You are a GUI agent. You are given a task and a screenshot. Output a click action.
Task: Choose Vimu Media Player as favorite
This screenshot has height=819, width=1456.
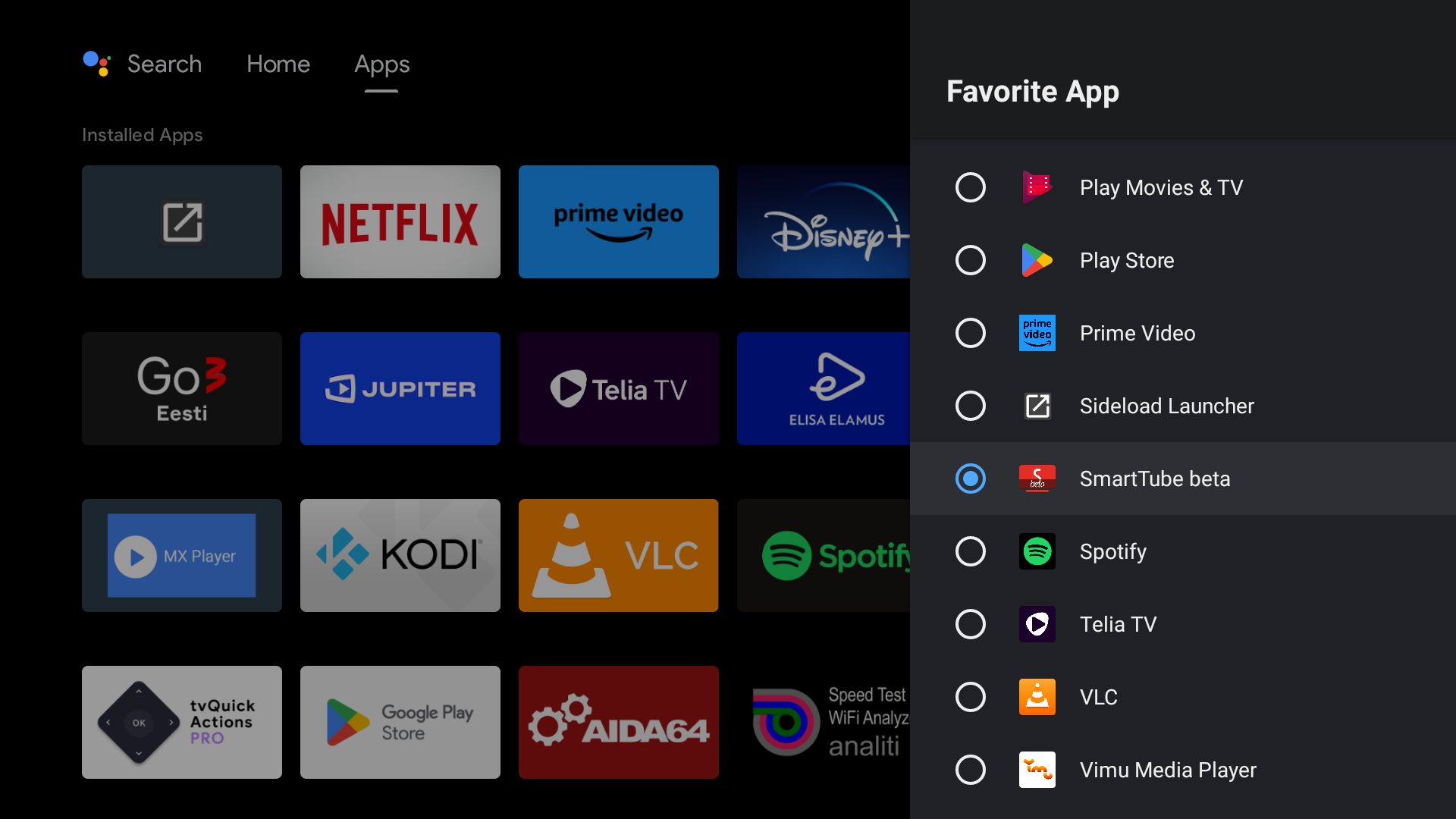[x=1167, y=770]
